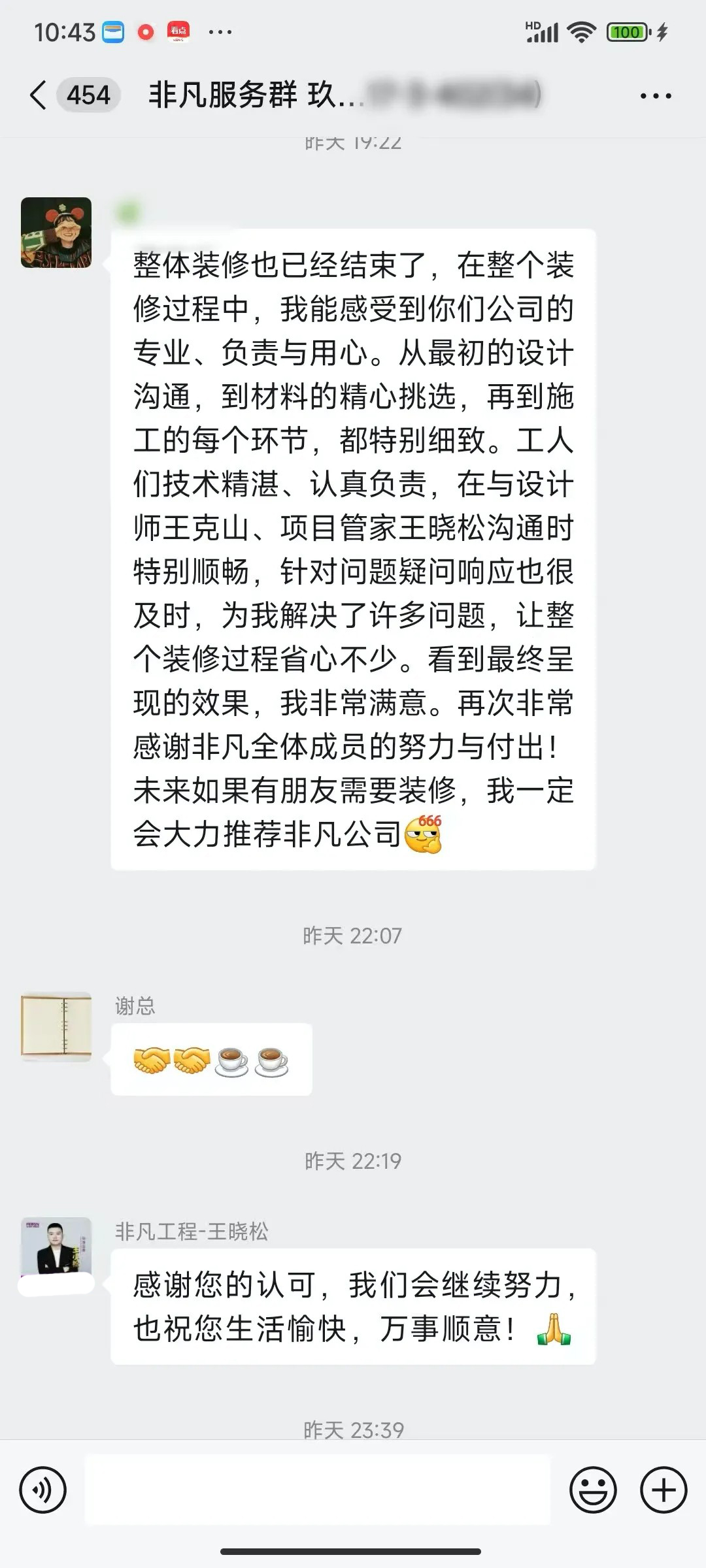The height and width of the screenshot is (1568, 706).
Task: Go back to the chat list
Action: point(39,95)
